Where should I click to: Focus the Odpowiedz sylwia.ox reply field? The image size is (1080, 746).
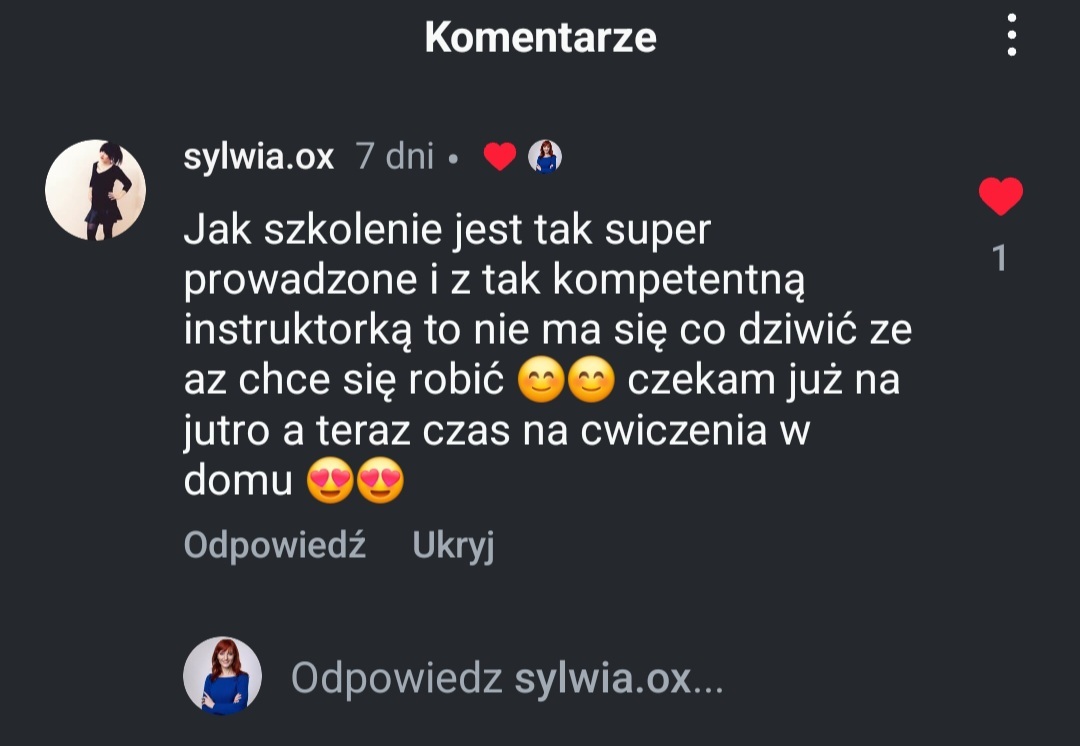click(x=506, y=679)
